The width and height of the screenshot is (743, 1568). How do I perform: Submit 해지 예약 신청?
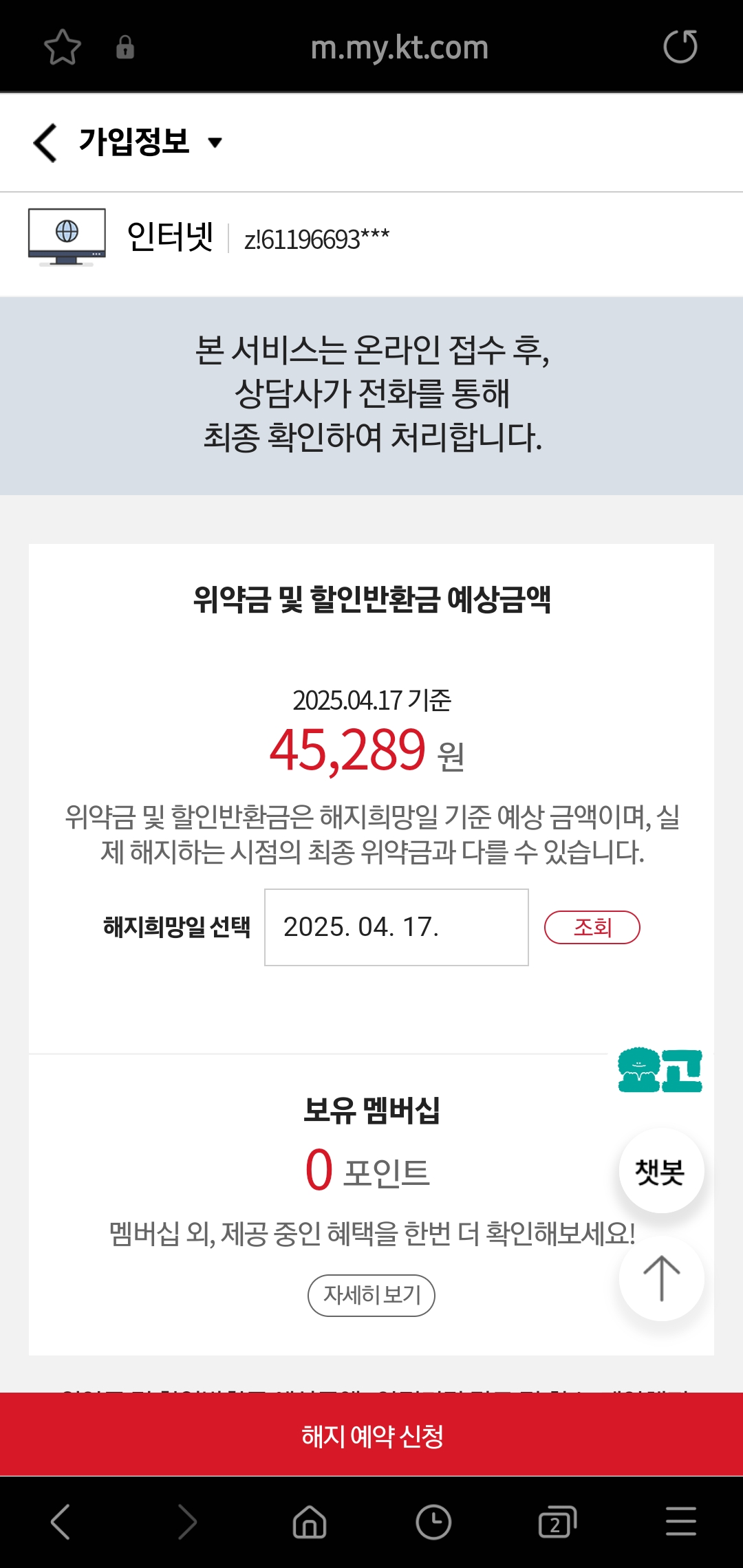pyautogui.click(x=371, y=1435)
